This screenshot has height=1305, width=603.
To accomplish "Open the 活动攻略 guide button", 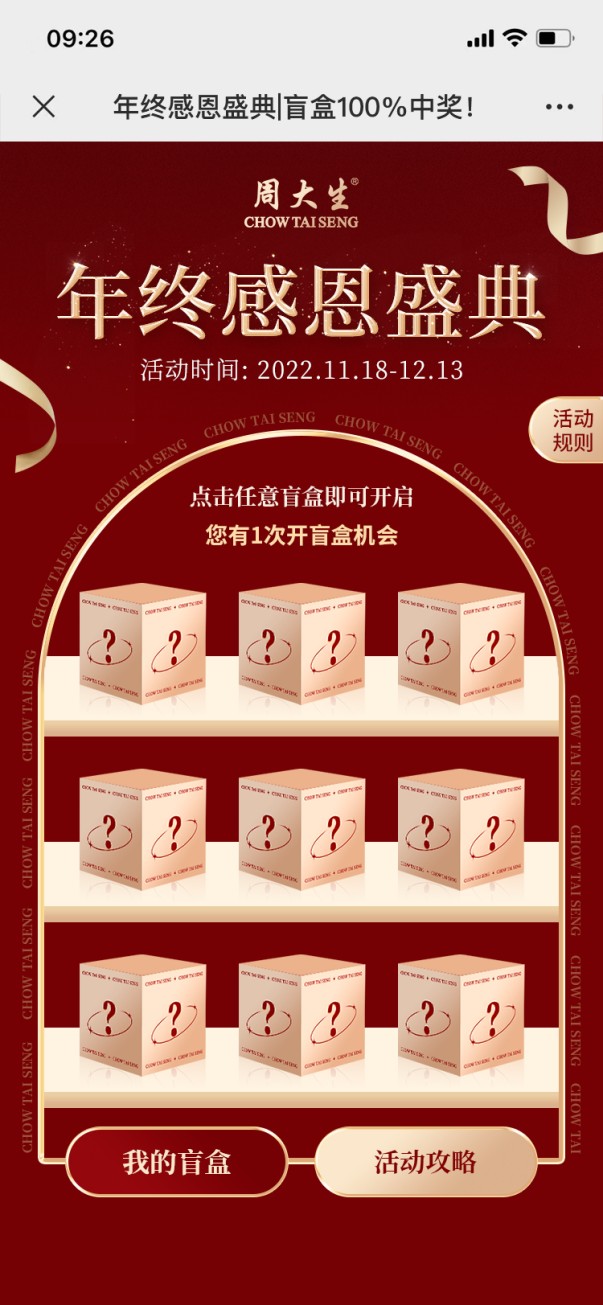I will (x=425, y=1161).
